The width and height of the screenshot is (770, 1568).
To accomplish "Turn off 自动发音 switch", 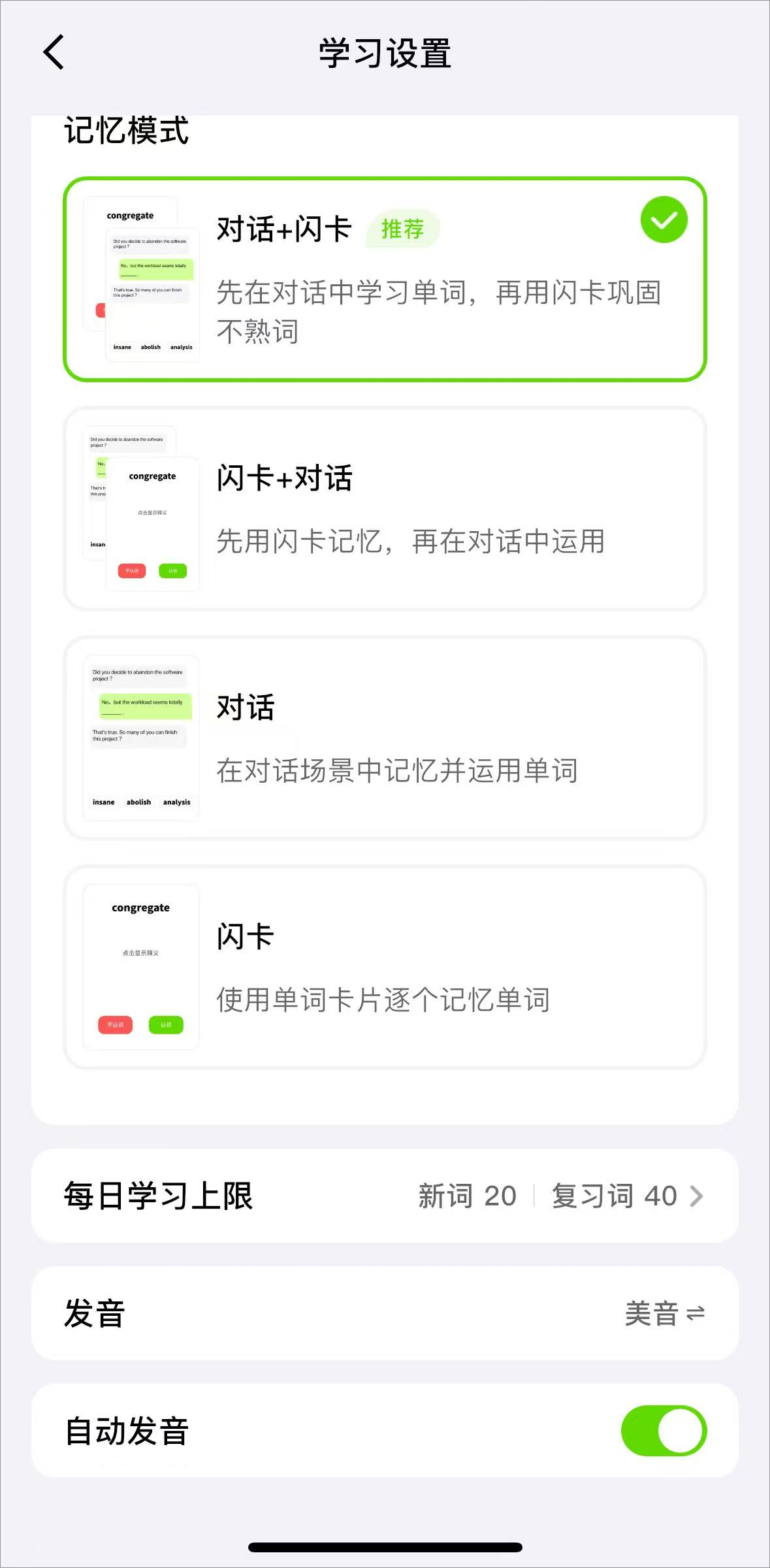I will point(663,1431).
